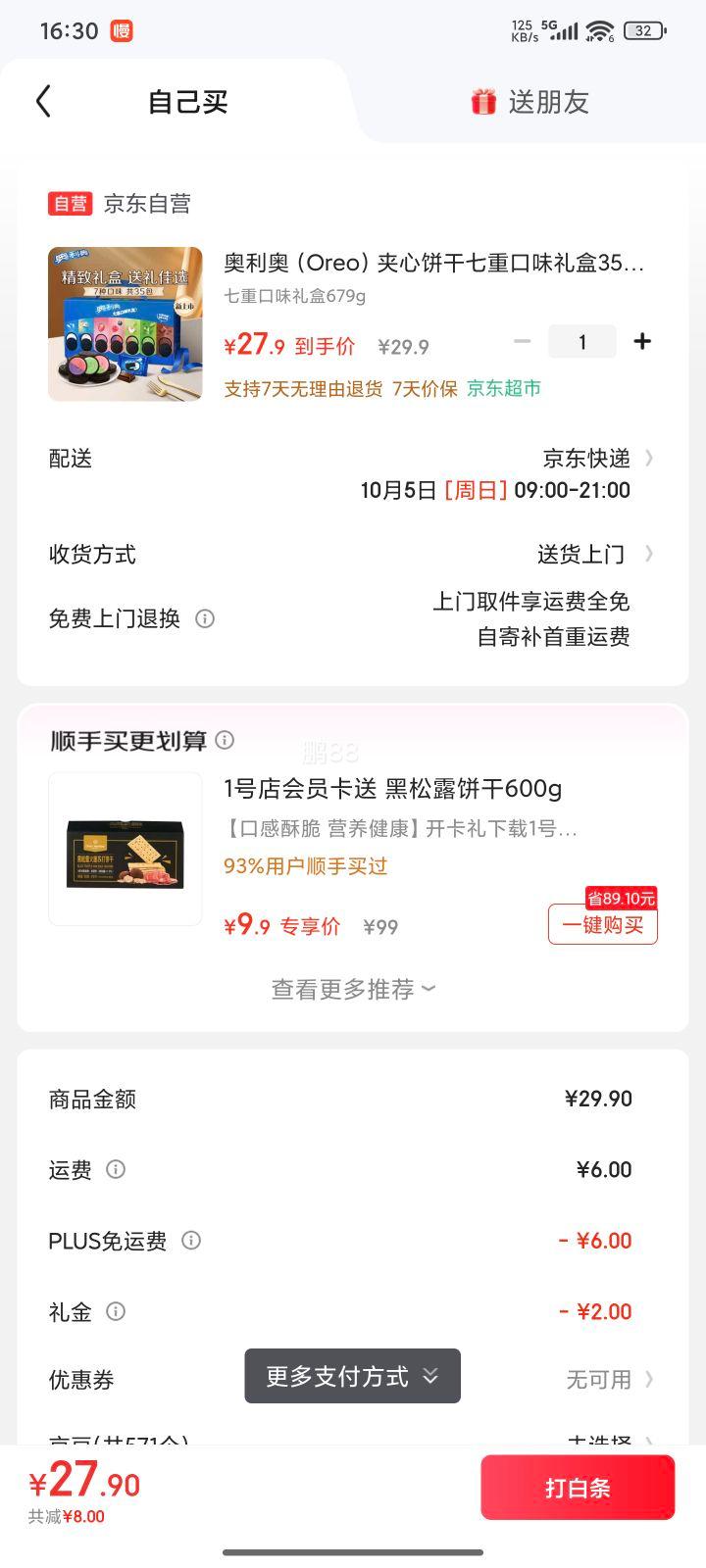Show info for 顺手买更划算
Viewport: 706px width, 1568px height.
coord(225,740)
